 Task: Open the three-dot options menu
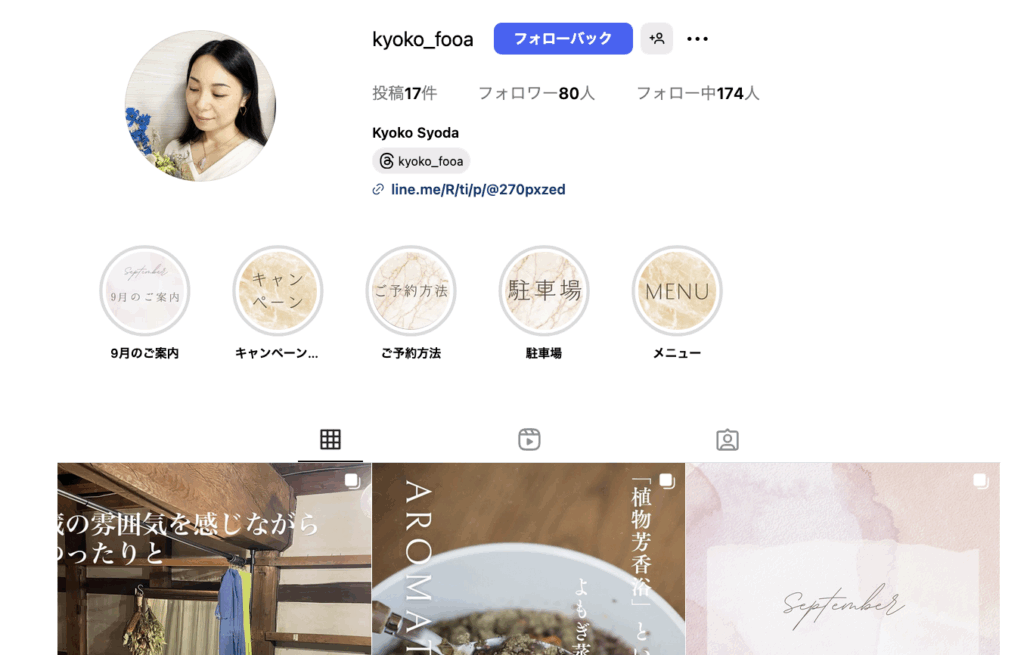[x=698, y=39]
